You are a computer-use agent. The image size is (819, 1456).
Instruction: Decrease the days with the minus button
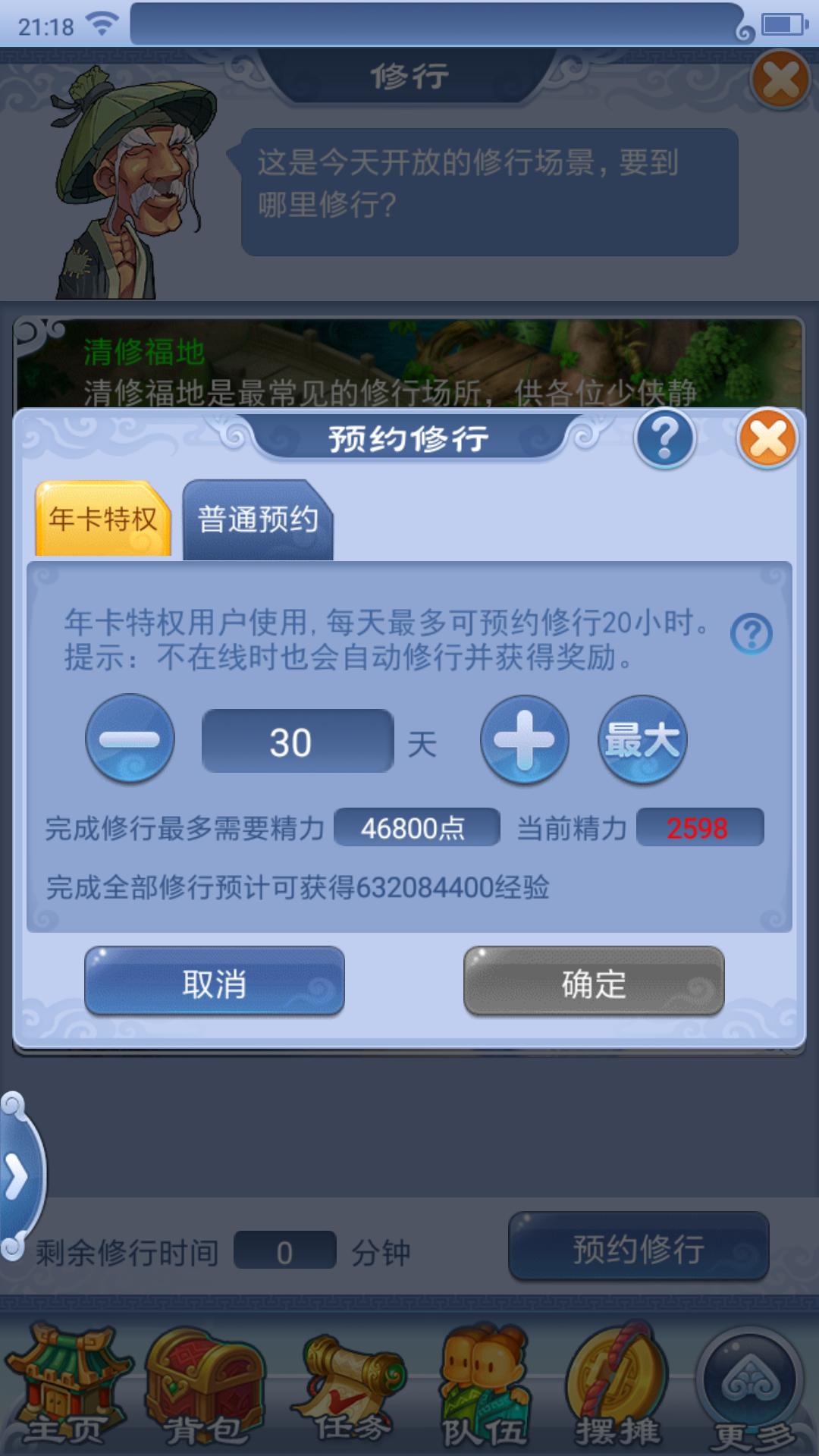point(130,739)
